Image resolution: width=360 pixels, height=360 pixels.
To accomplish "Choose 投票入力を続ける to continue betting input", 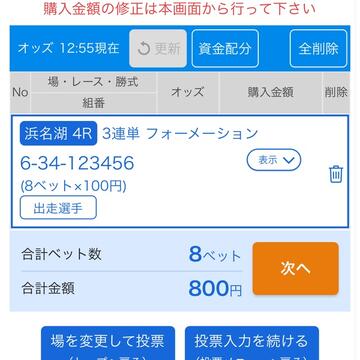I will click(252, 343).
